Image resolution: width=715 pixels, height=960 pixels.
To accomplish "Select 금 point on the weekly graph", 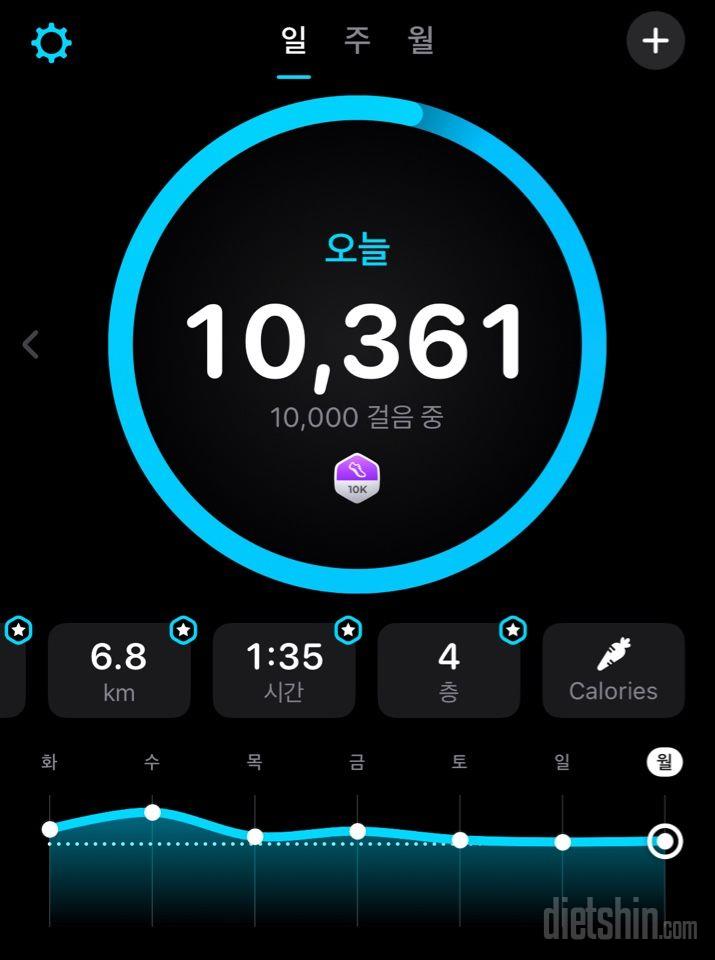I will pos(357,831).
